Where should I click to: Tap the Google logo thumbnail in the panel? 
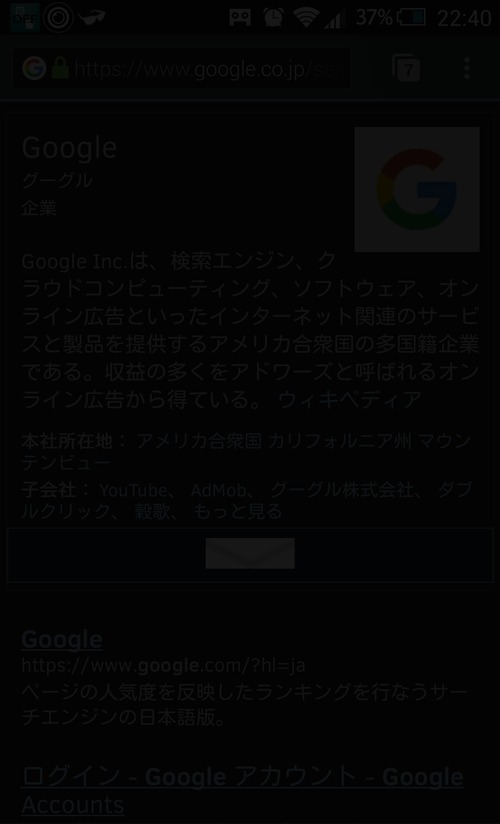coord(417,189)
